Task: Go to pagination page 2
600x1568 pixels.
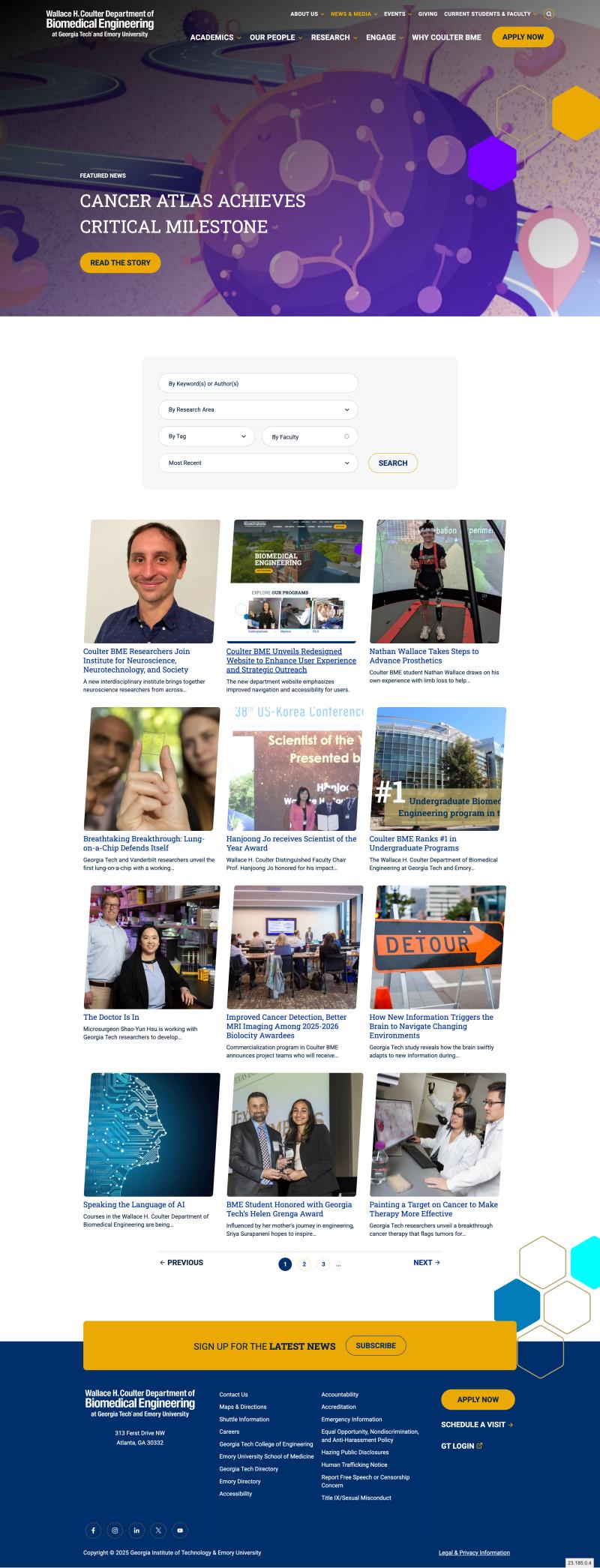Action: tap(304, 1263)
